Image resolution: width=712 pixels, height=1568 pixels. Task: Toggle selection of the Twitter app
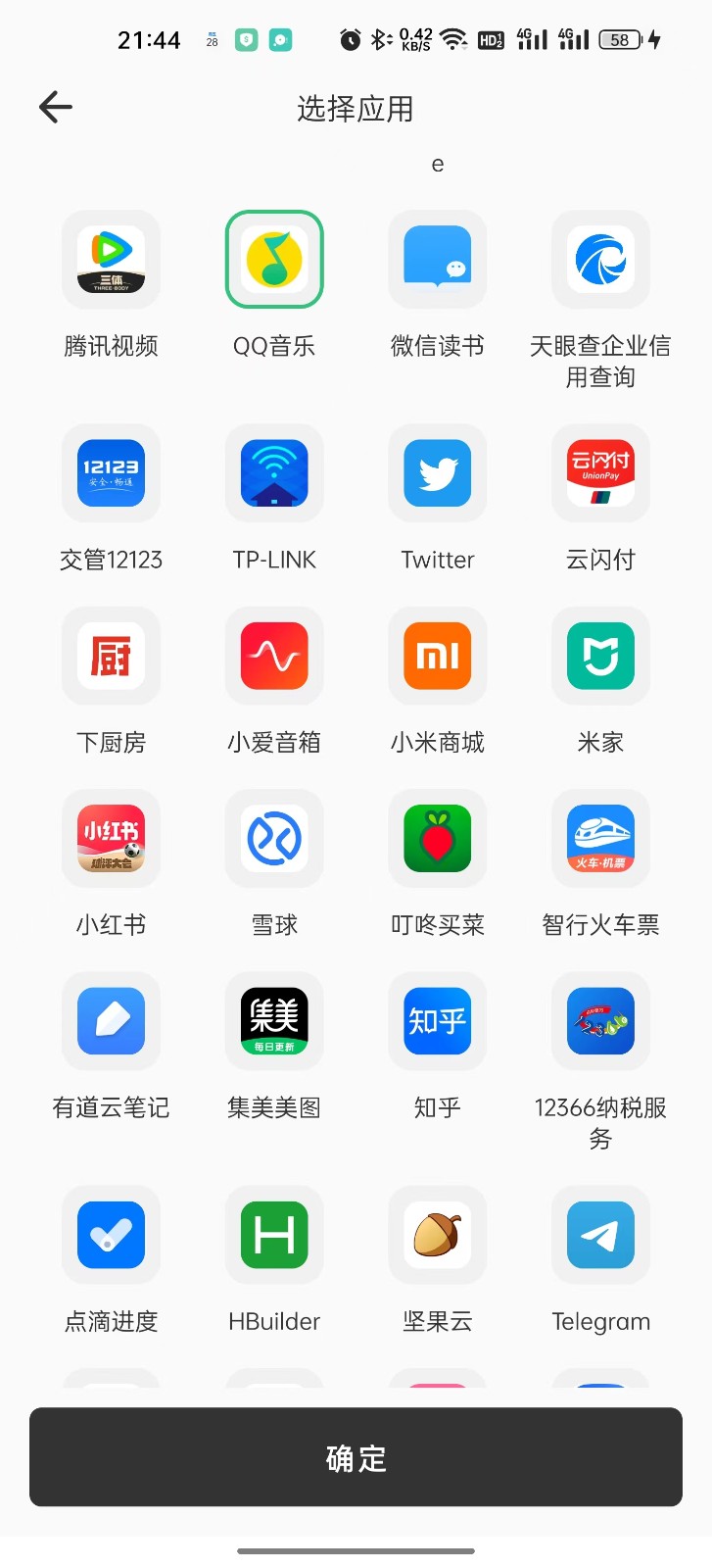[437, 473]
